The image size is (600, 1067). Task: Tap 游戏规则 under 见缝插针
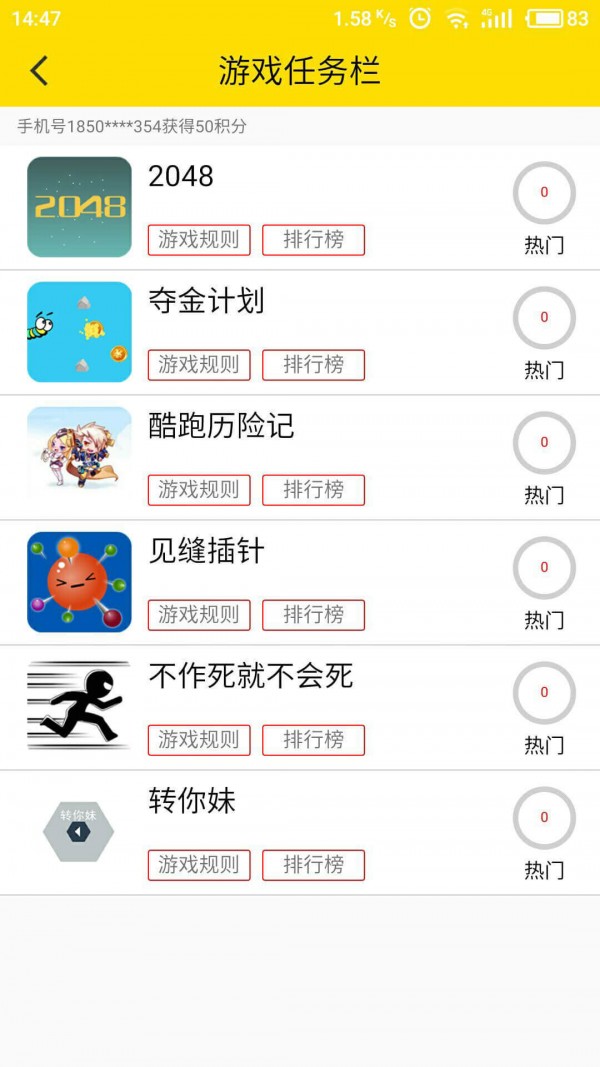(199, 615)
